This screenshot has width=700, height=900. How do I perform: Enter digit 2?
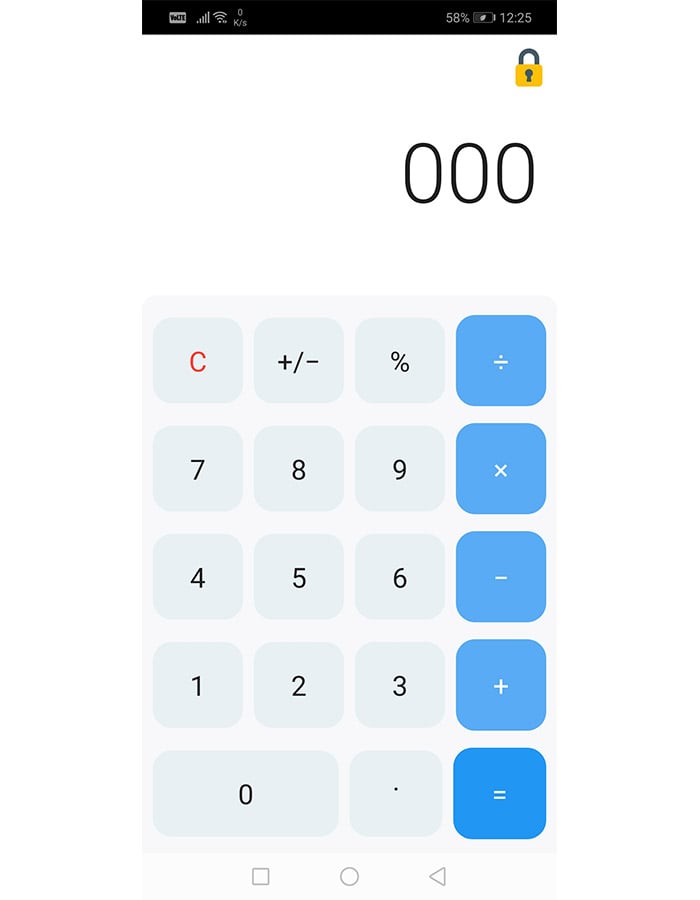pyautogui.click(x=298, y=685)
